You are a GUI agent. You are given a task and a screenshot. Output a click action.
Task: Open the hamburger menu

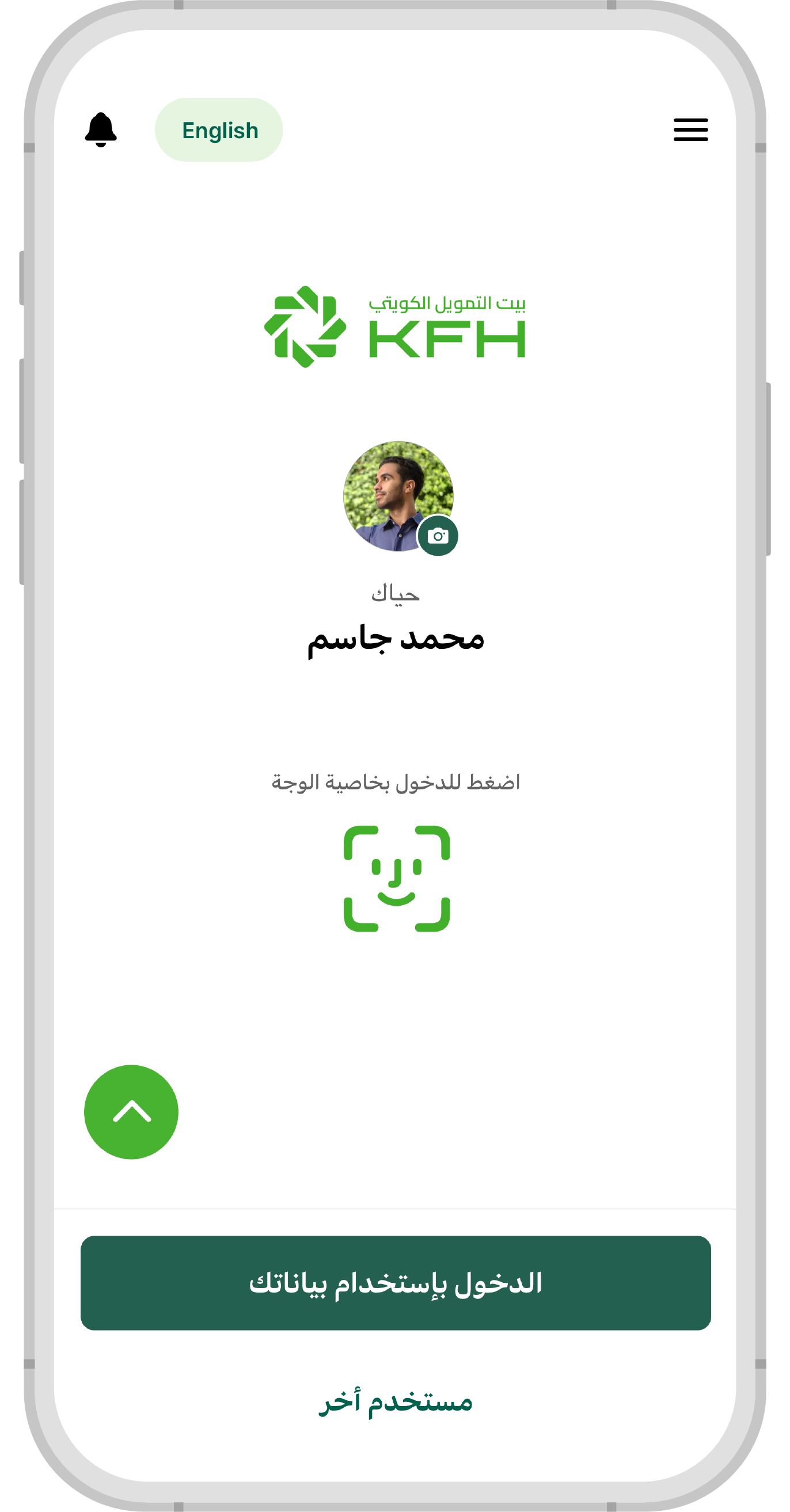tap(690, 130)
